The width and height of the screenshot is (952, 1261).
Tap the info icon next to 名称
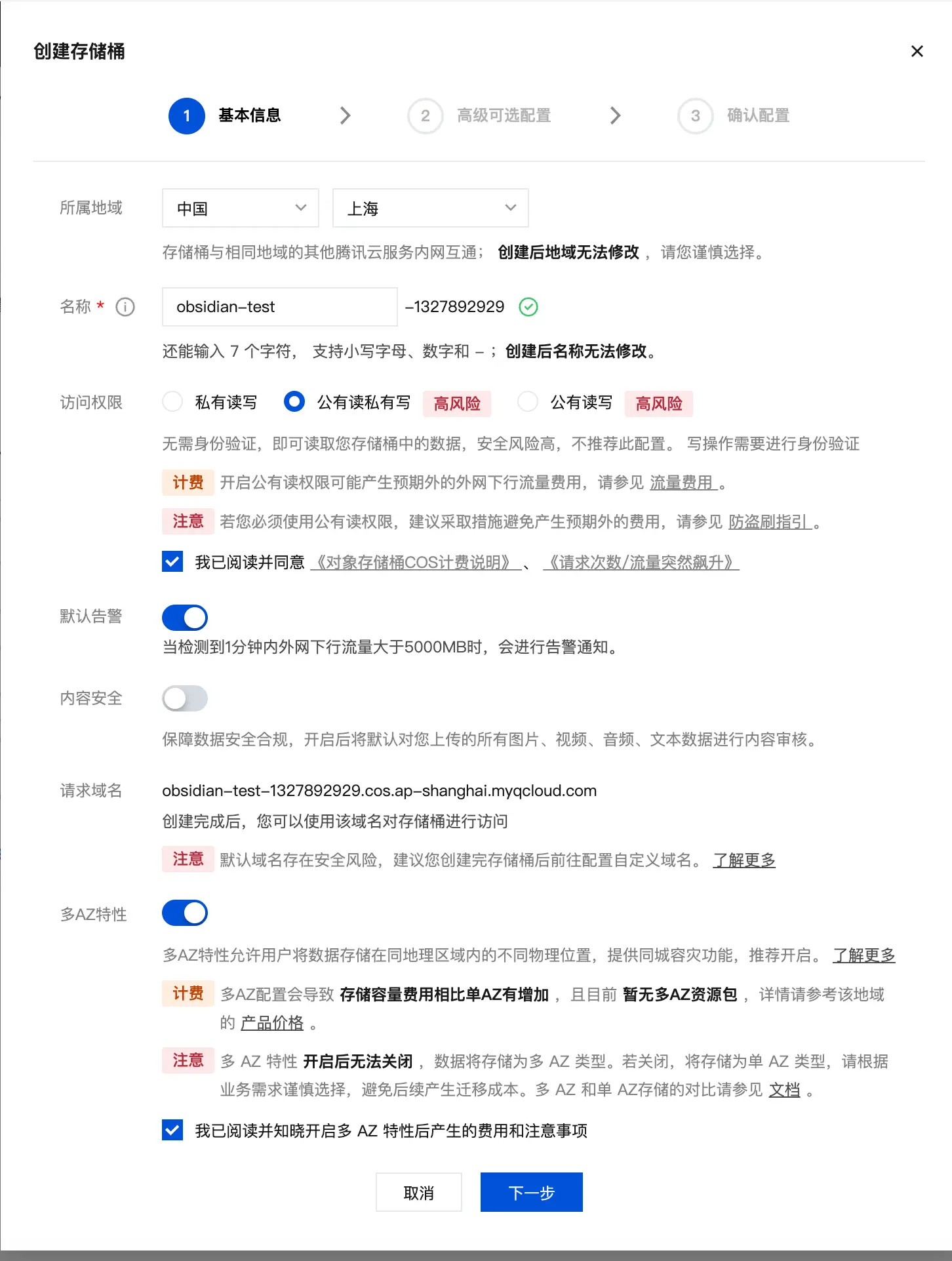coord(125,307)
